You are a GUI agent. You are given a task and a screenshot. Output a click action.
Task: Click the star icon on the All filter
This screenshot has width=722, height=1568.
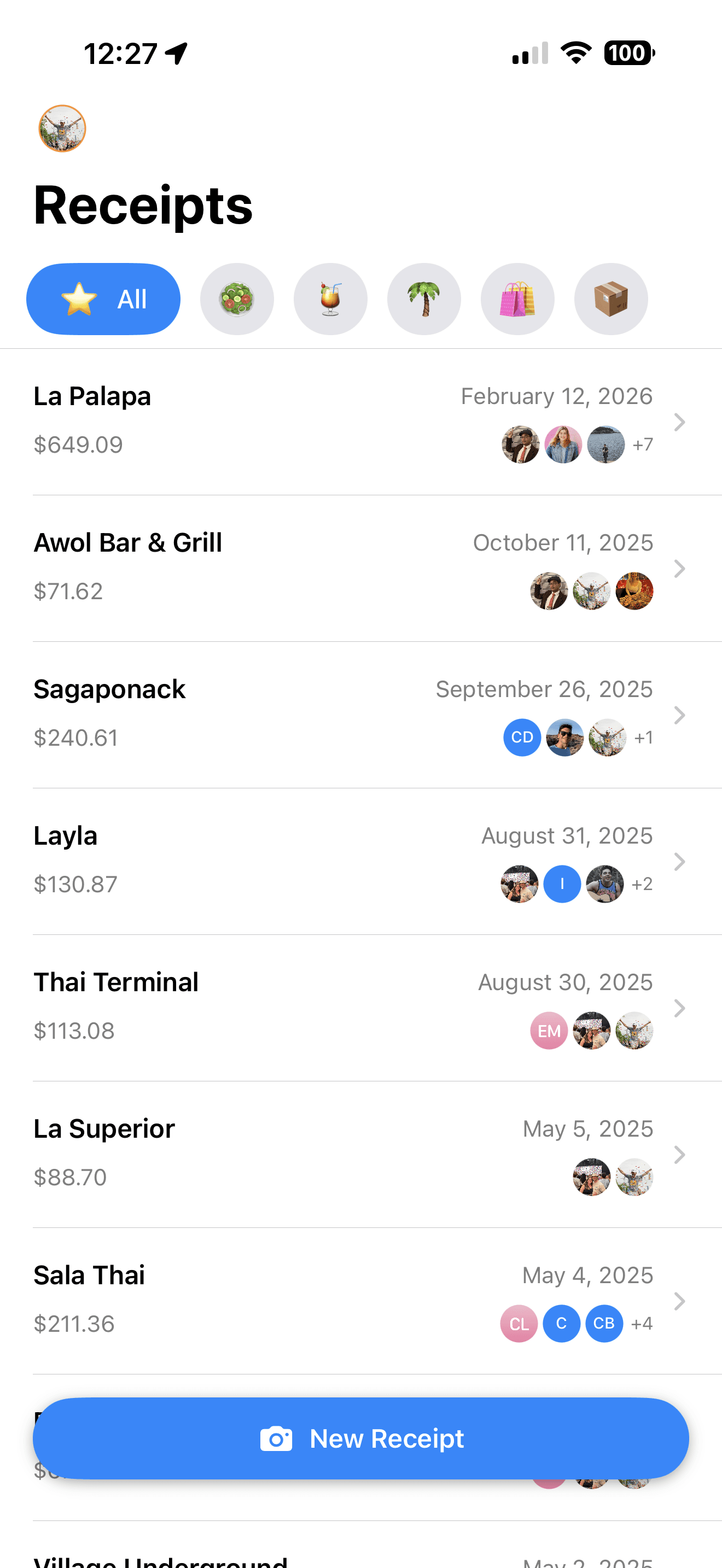pyautogui.click(x=78, y=299)
